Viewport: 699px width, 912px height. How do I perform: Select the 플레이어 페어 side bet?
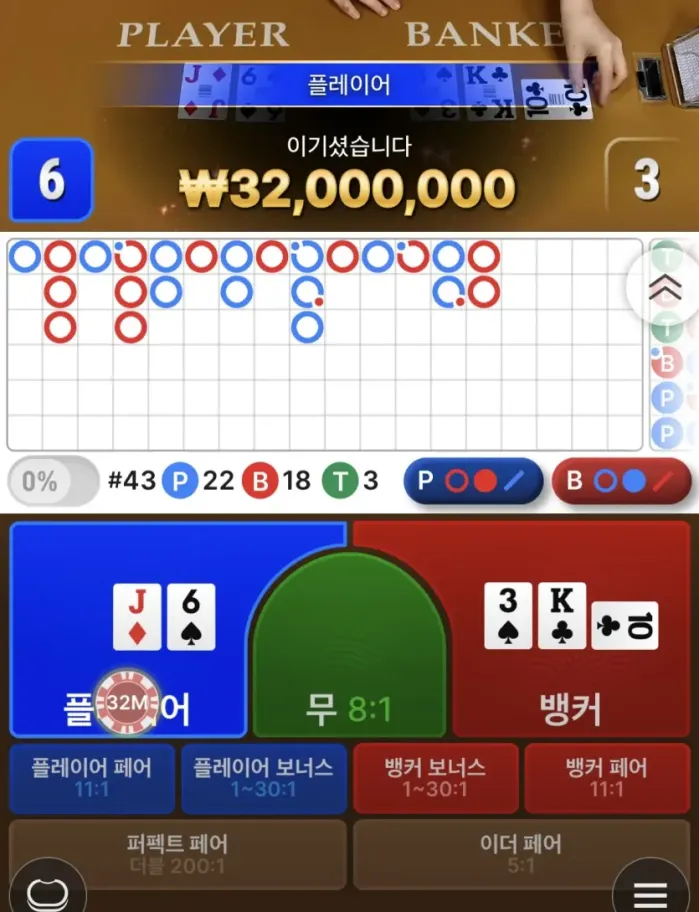click(x=91, y=778)
